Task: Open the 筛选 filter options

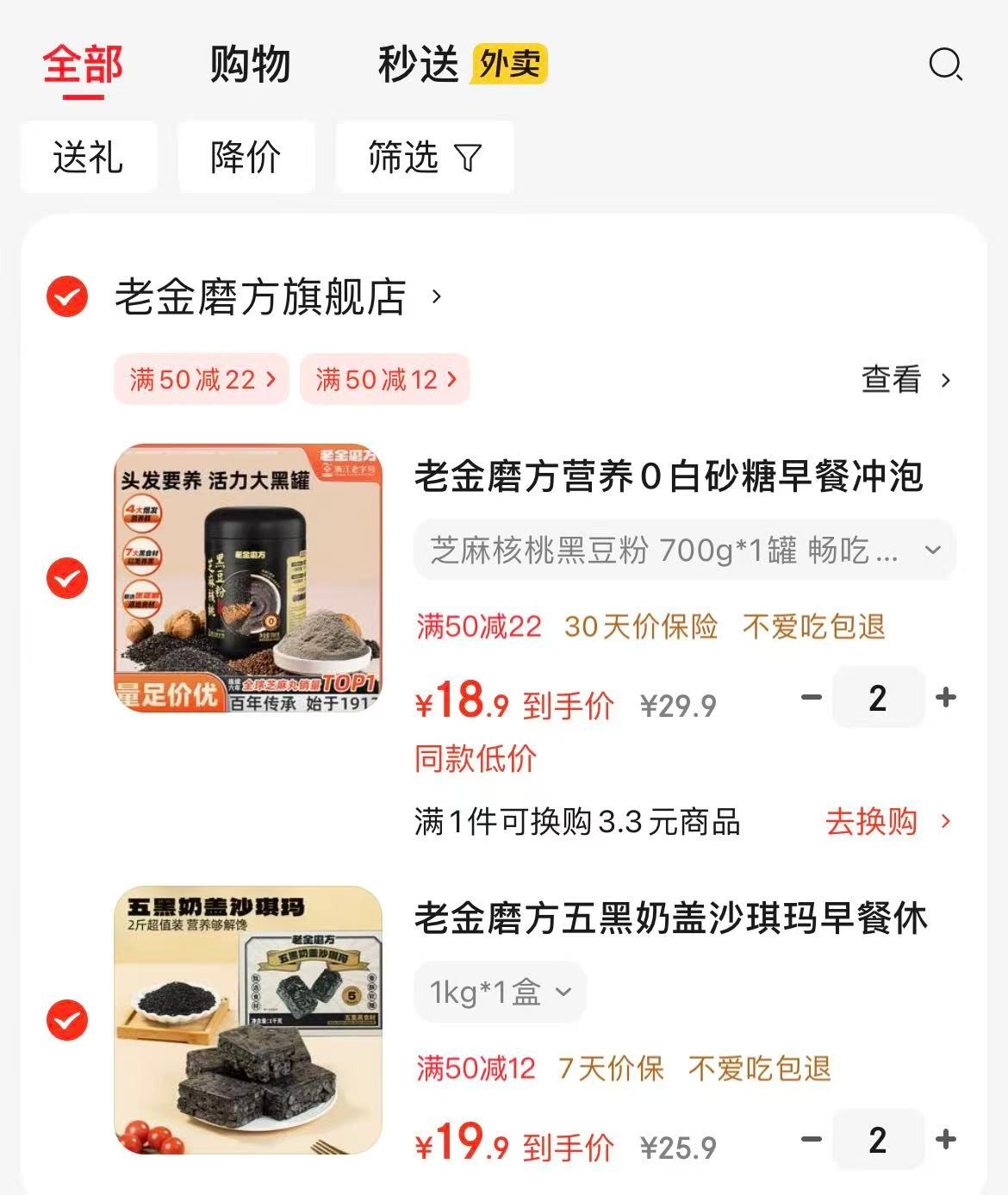Action: click(424, 158)
